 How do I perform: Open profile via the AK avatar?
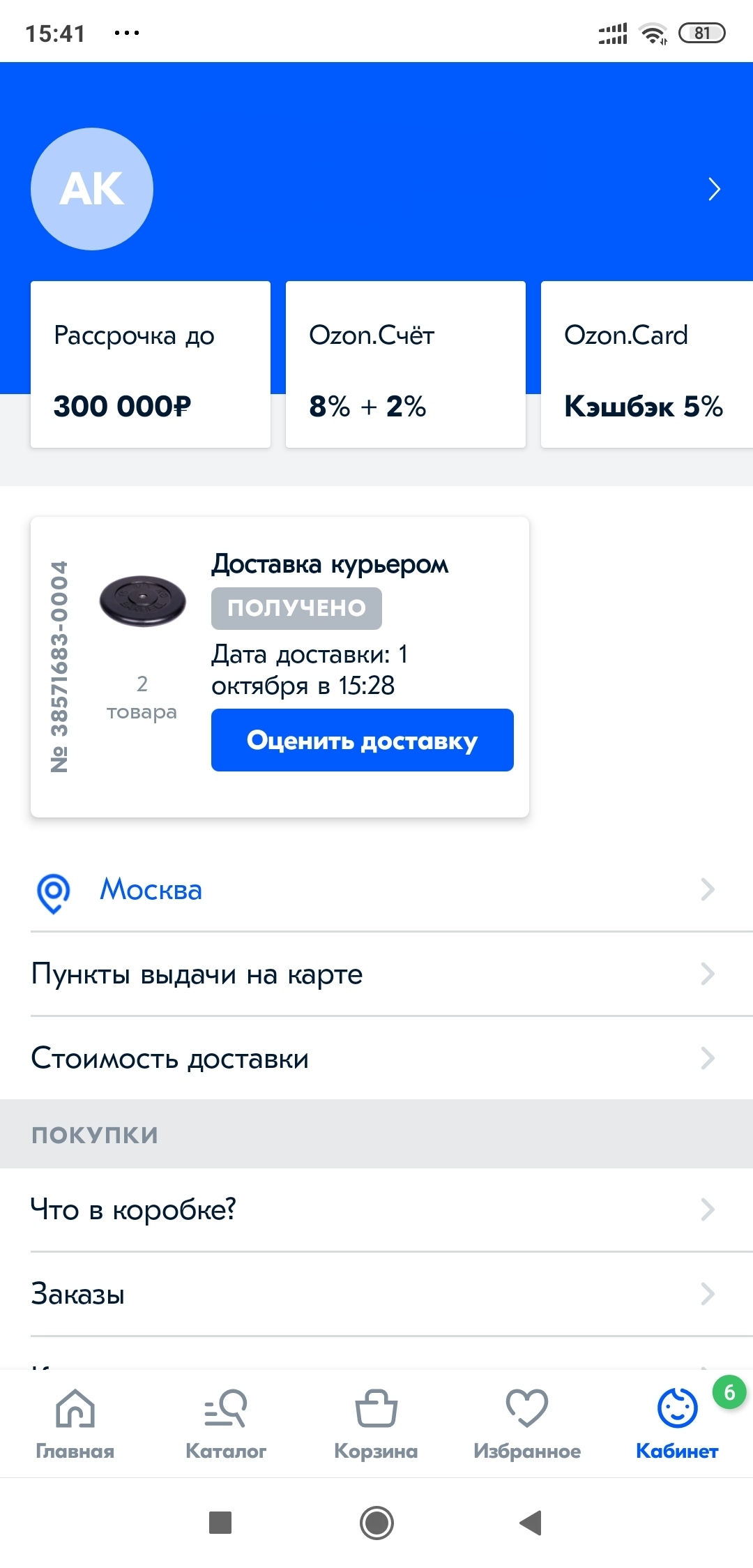92,189
